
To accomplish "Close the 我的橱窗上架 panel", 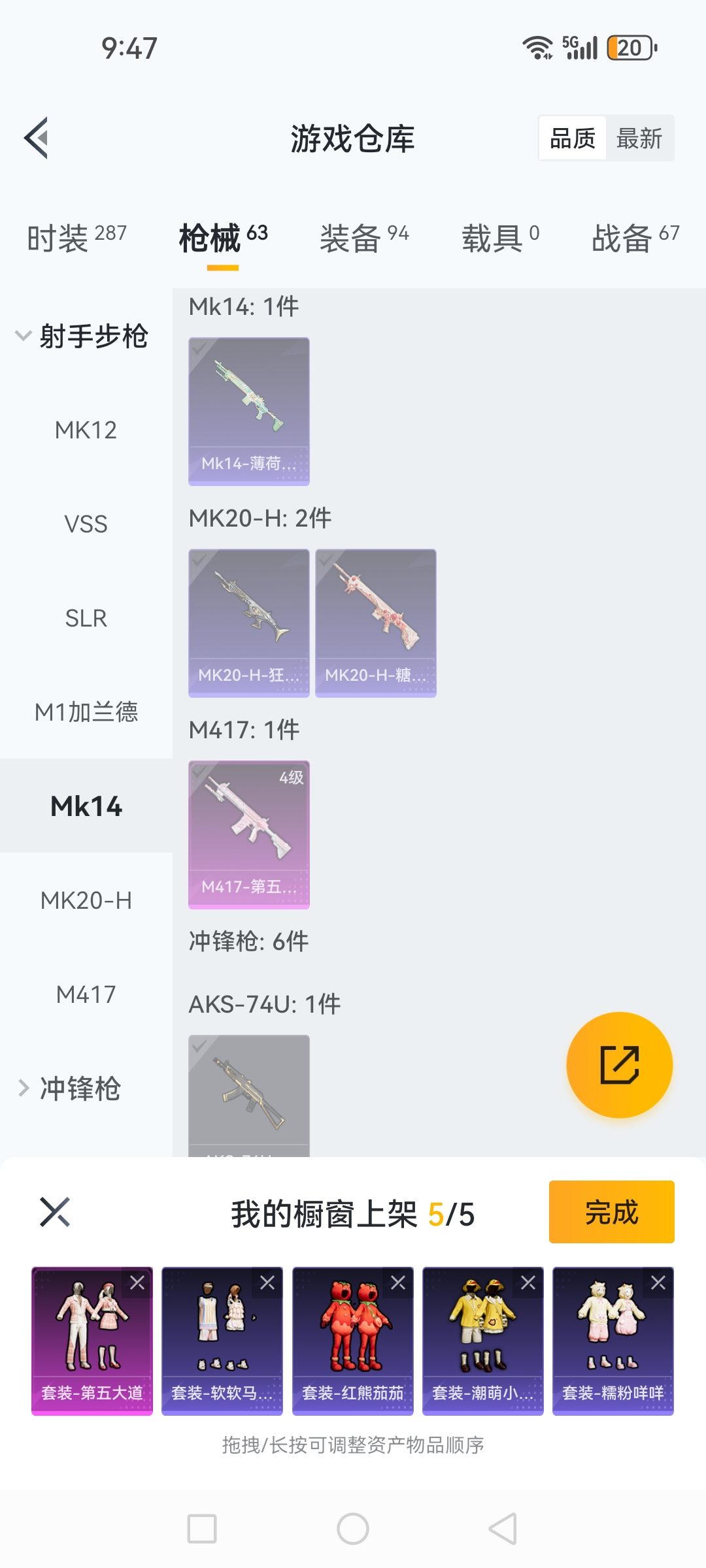I will point(55,1213).
